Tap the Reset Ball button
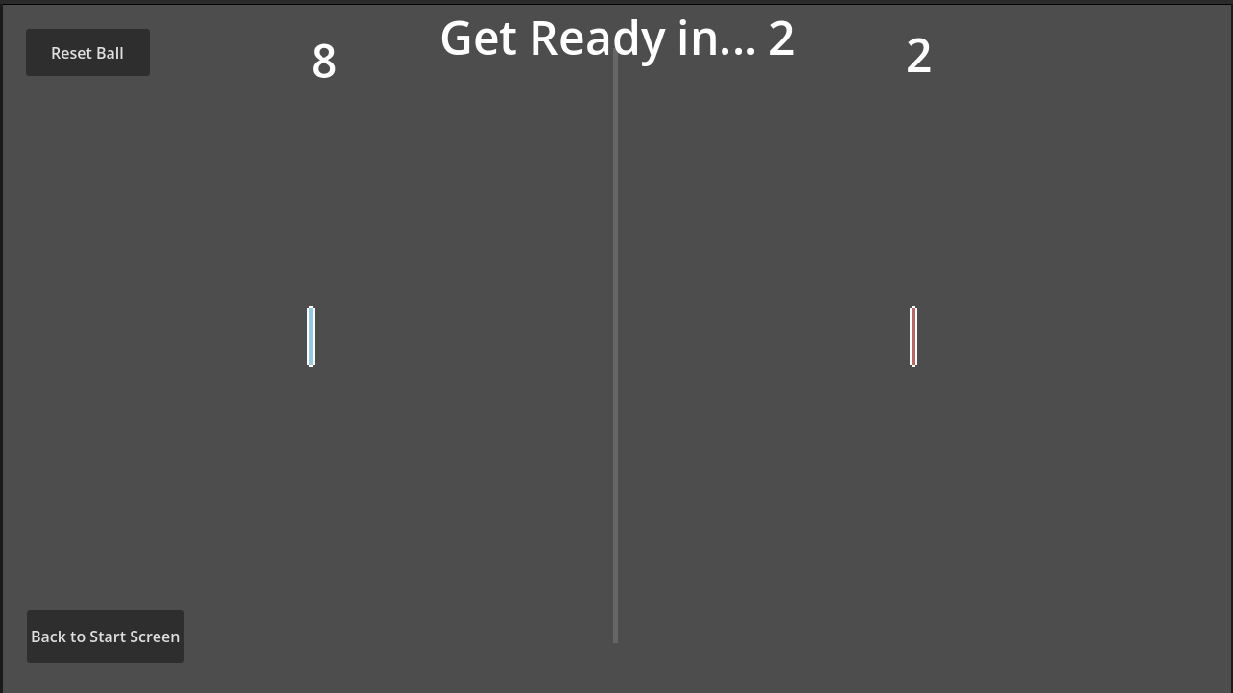Screen dimensions: 1233x693 (88, 53)
